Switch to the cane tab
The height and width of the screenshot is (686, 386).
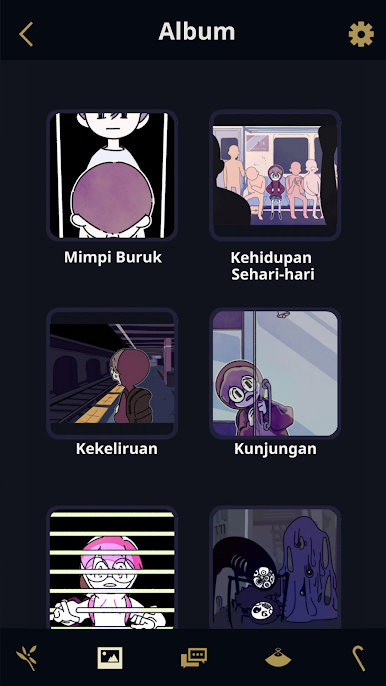point(359,658)
